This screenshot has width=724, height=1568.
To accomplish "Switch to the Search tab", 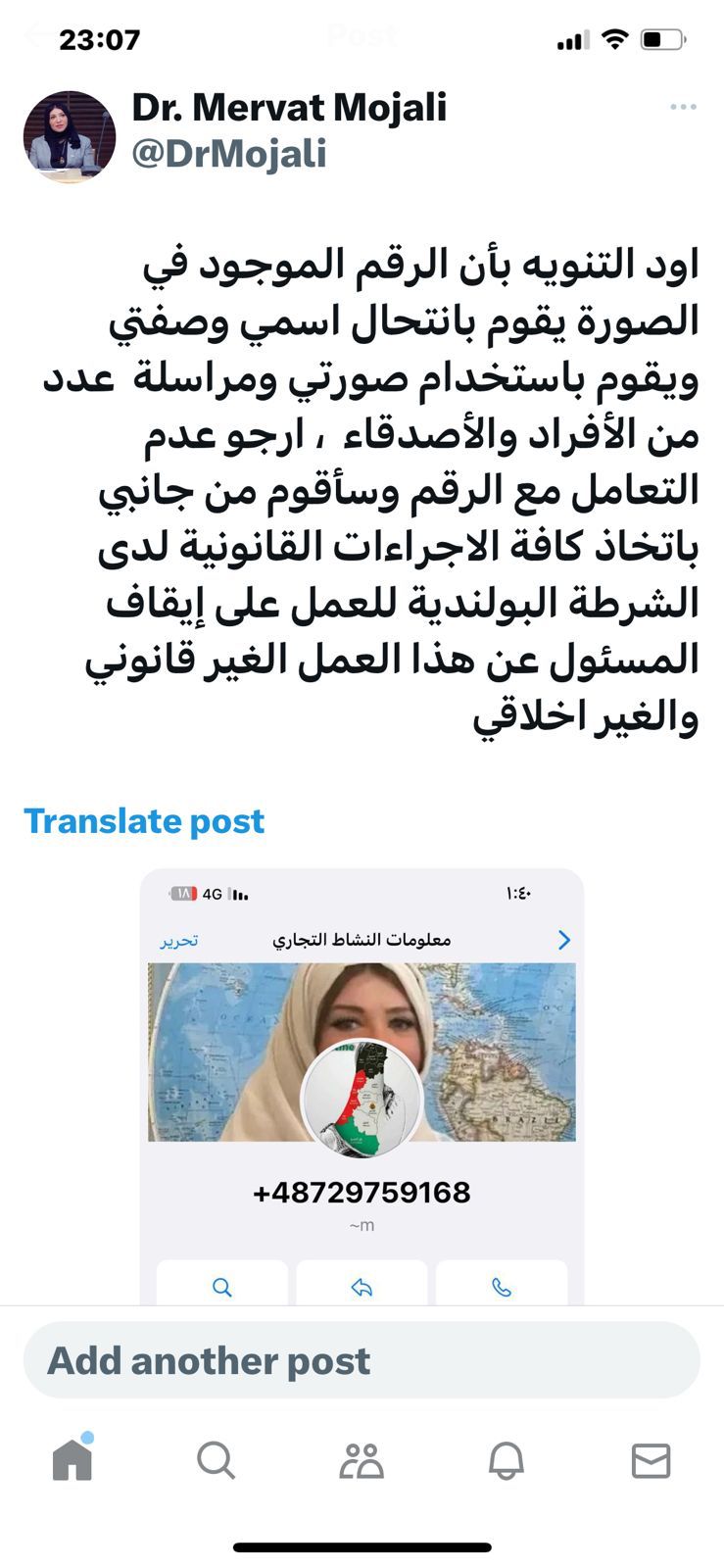I will click(x=216, y=1460).
